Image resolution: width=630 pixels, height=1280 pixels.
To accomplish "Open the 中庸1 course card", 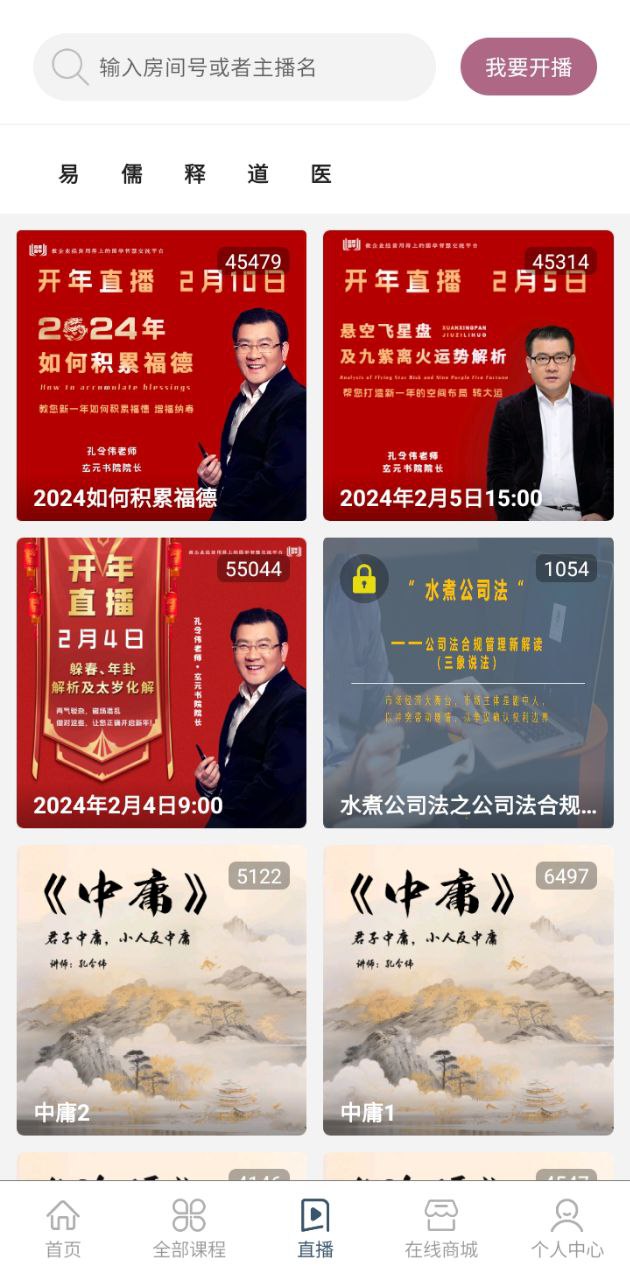I will pos(468,989).
